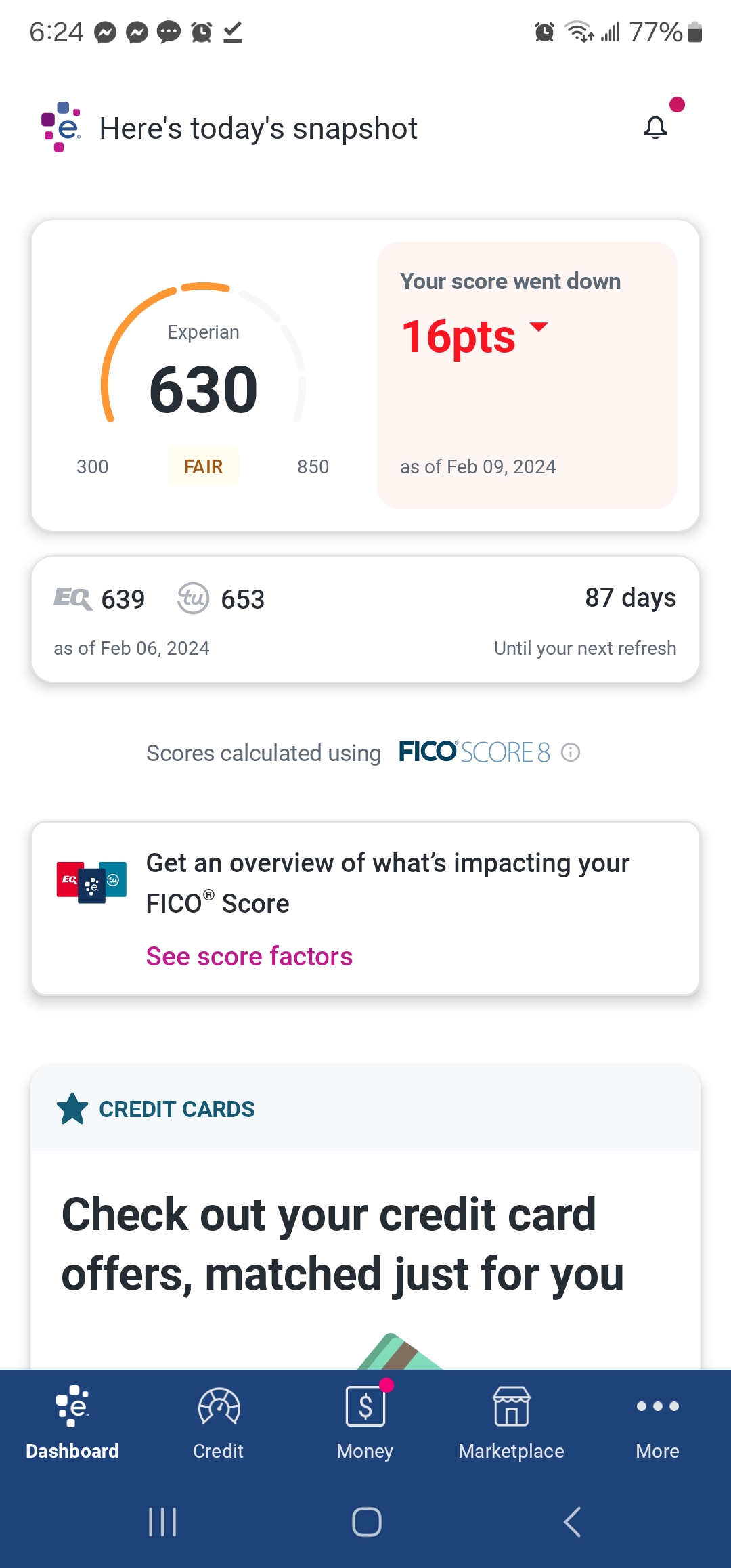
Task: Tap the TransUnion logo beside 653
Action: pos(193,598)
